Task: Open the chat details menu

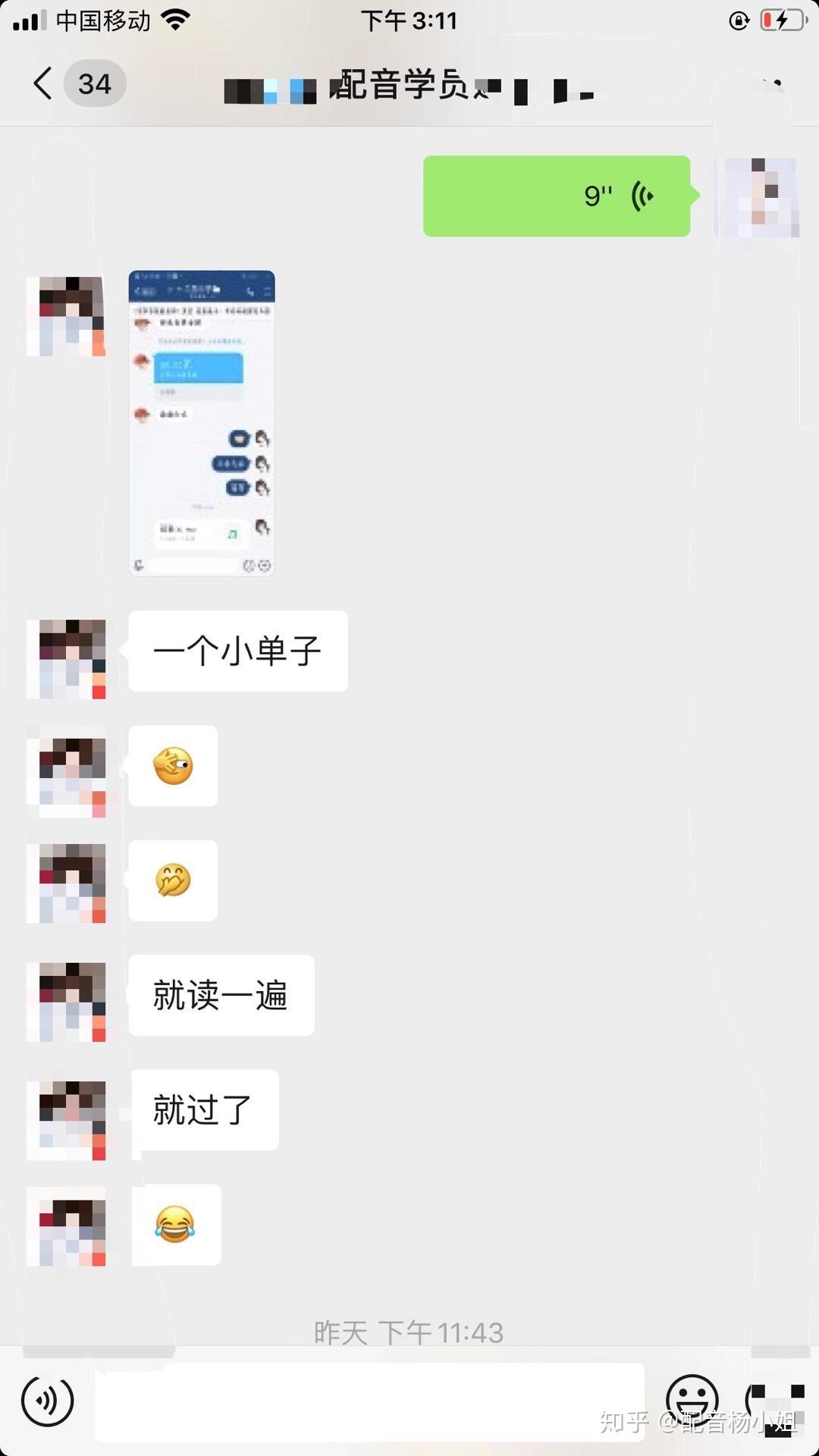Action: point(772,83)
